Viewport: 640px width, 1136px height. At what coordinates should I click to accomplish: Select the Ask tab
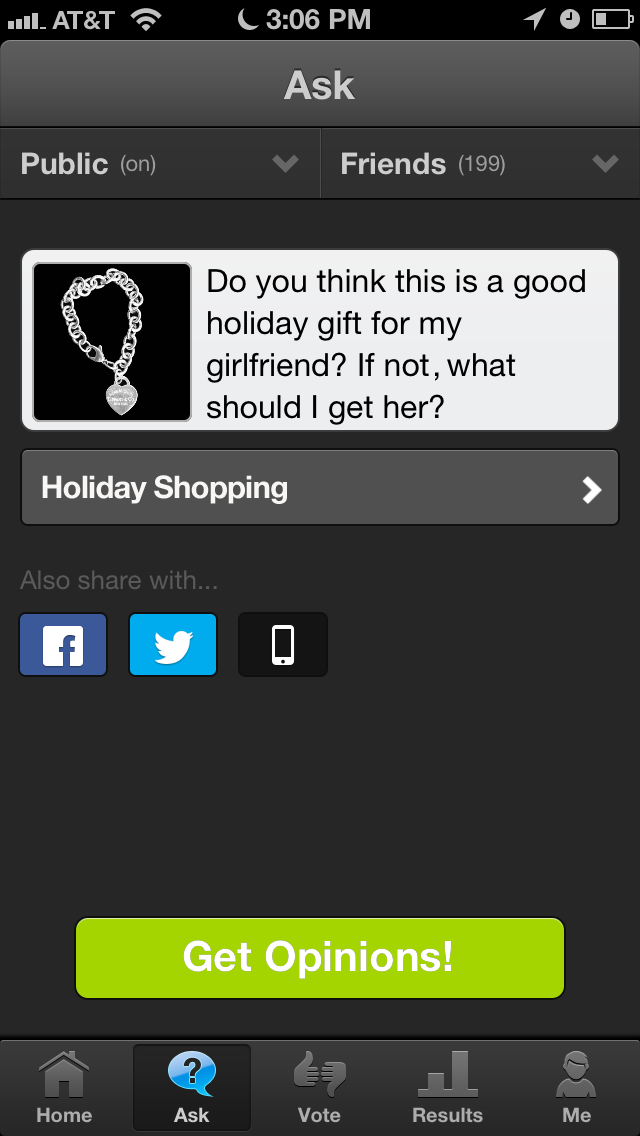(x=192, y=1088)
